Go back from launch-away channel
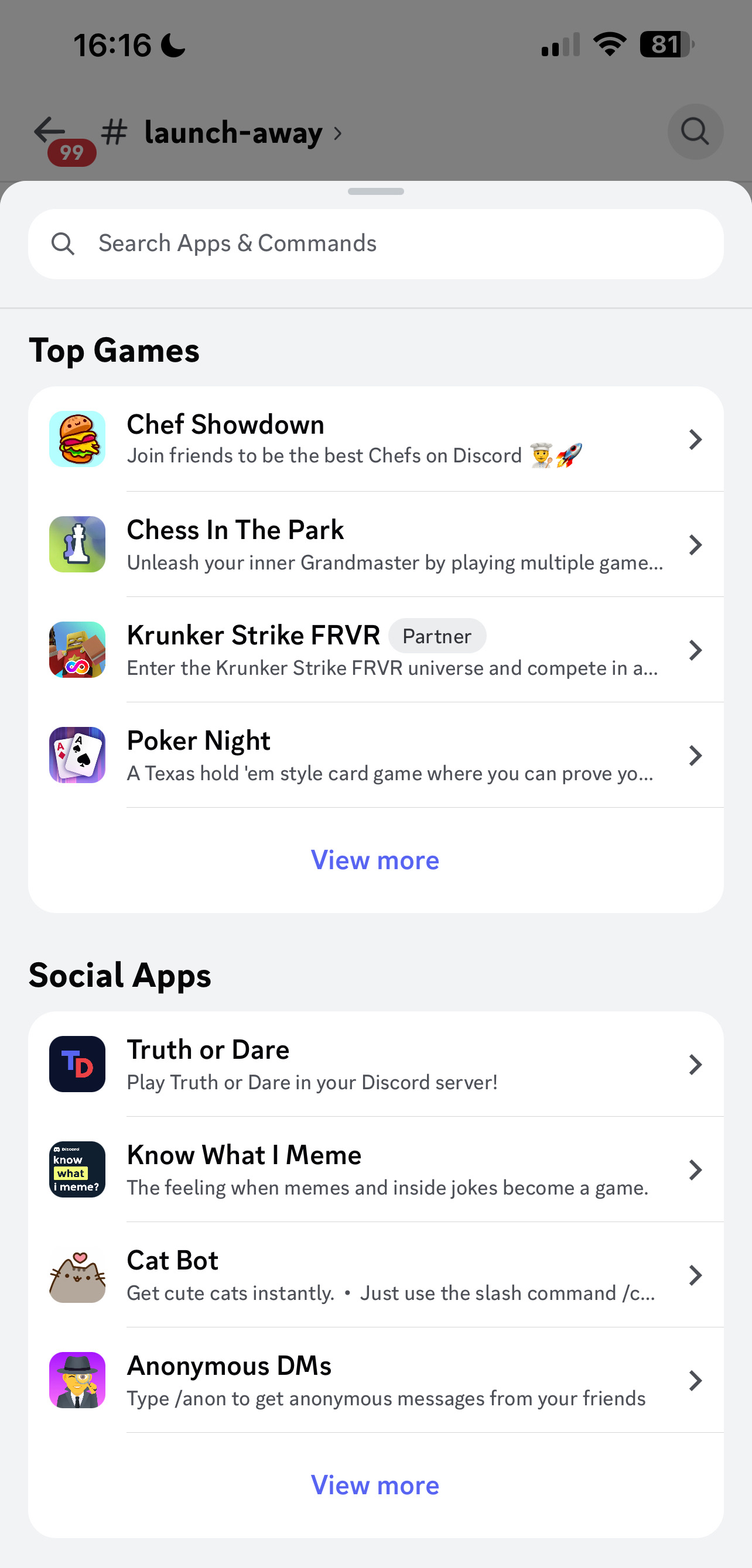 tap(50, 131)
